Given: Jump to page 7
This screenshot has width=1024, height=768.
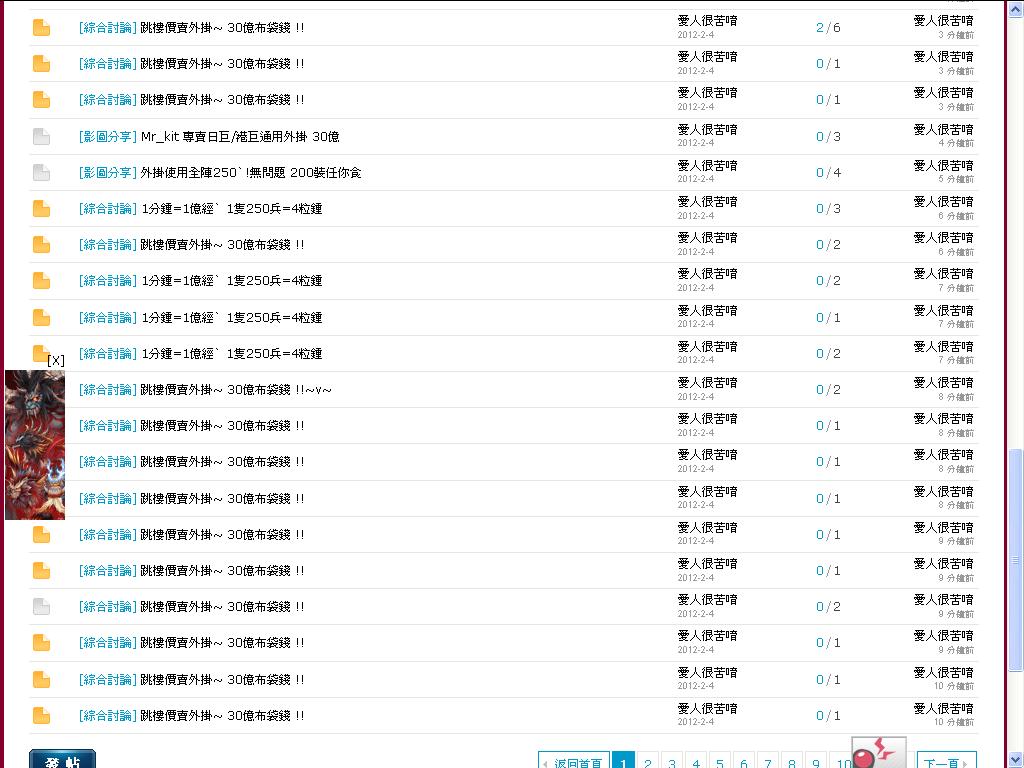Looking at the screenshot, I should tap(768, 762).
